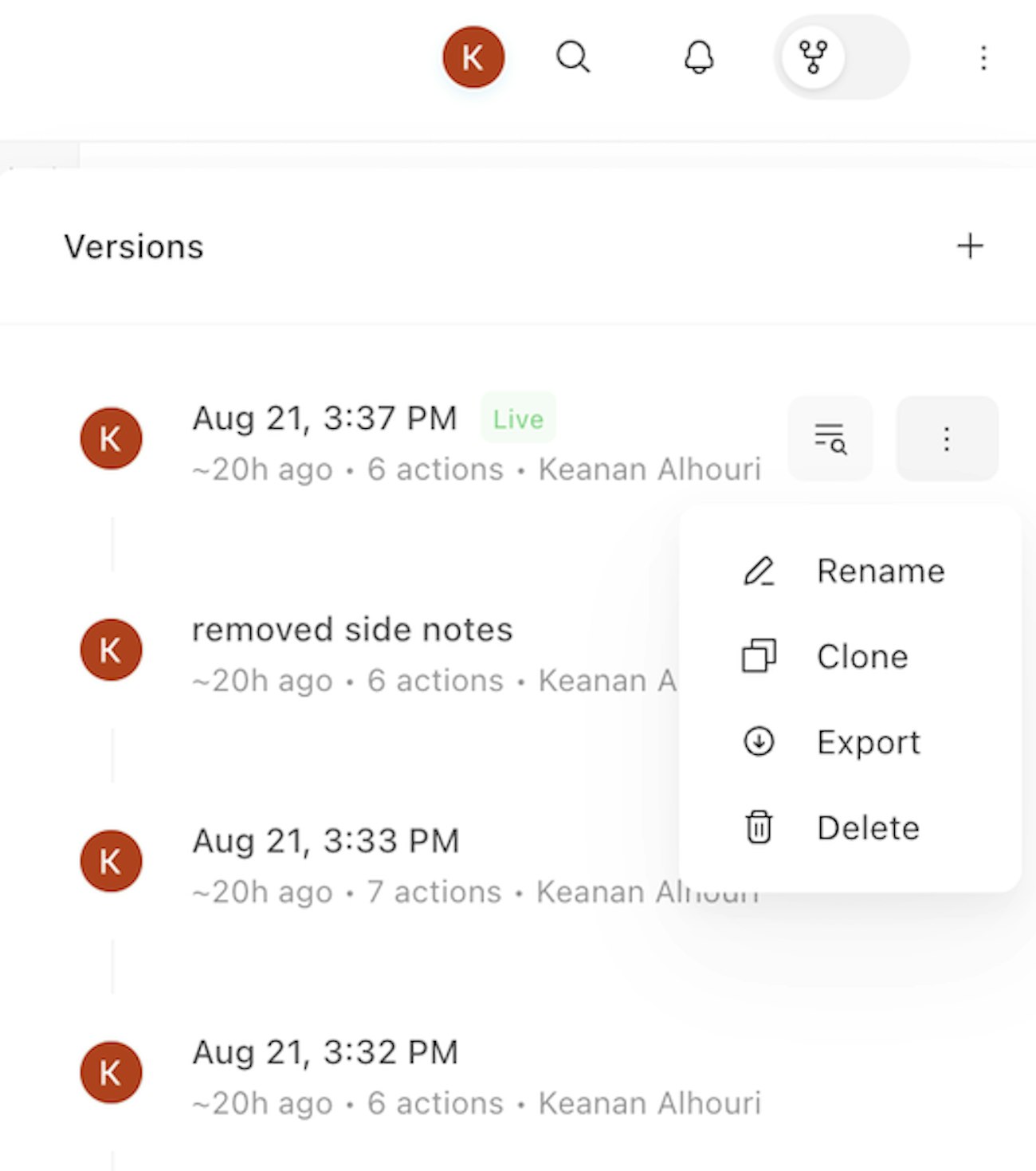The image size is (1036, 1171).
Task: Open the Aug 21, 3:32 PM version
Action: click(x=326, y=1052)
